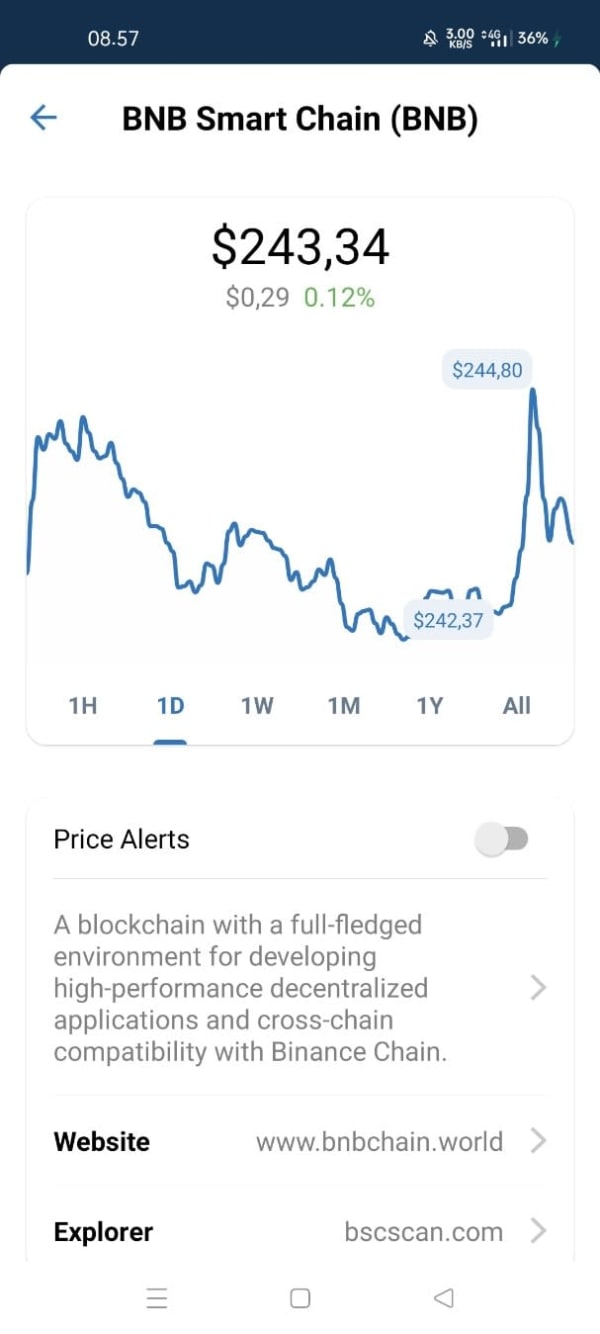Enable the Price Alerts switch

502,840
